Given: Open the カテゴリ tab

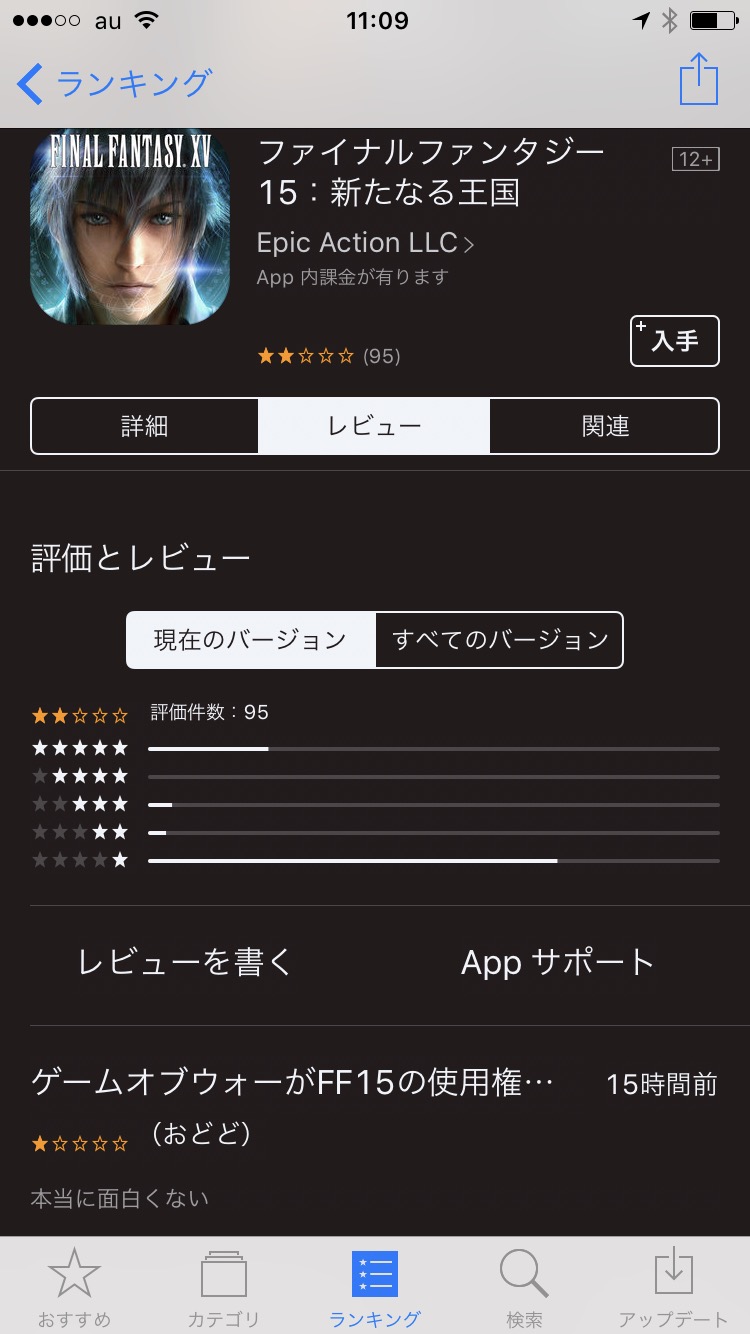Looking at the screenshot, I should tap(224, 1287).
